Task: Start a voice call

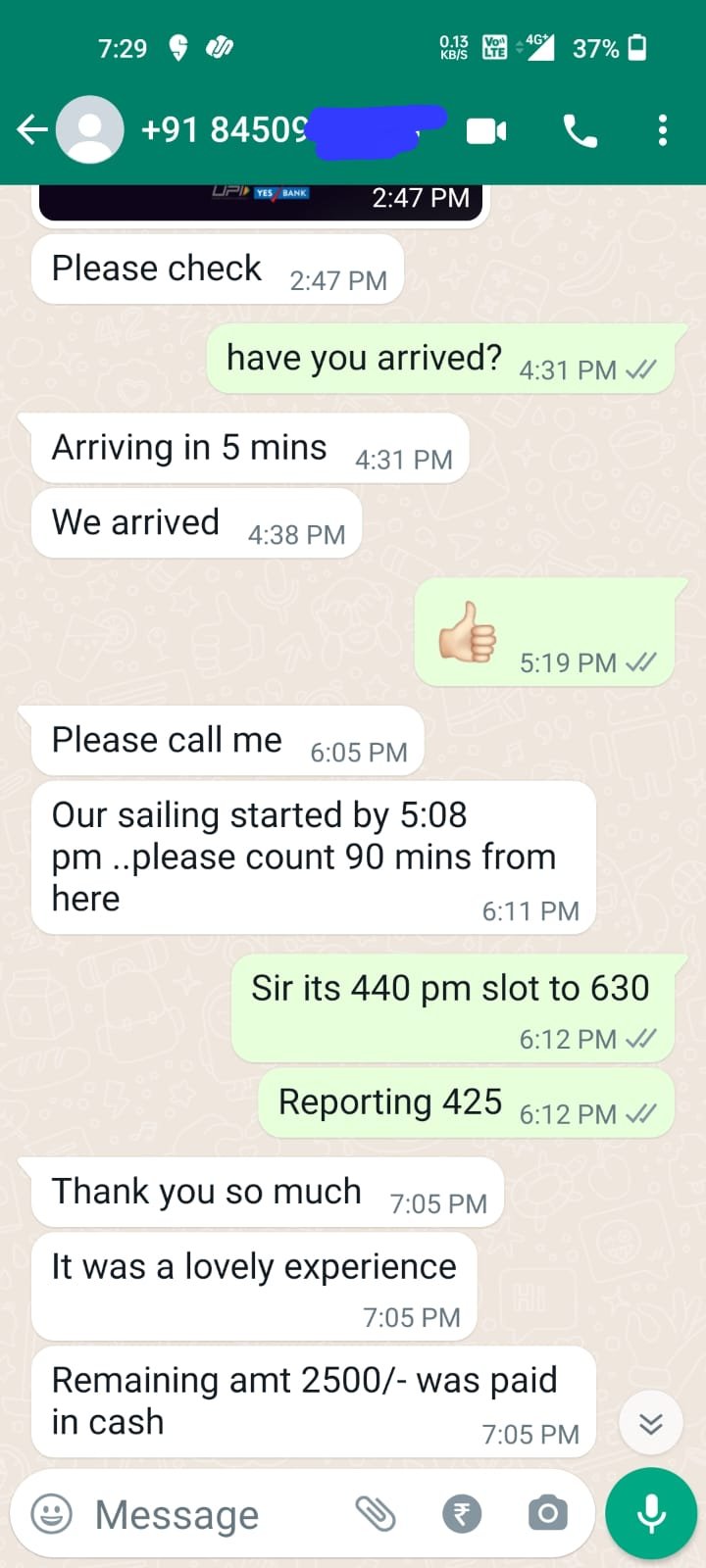Action: (580, 130)
